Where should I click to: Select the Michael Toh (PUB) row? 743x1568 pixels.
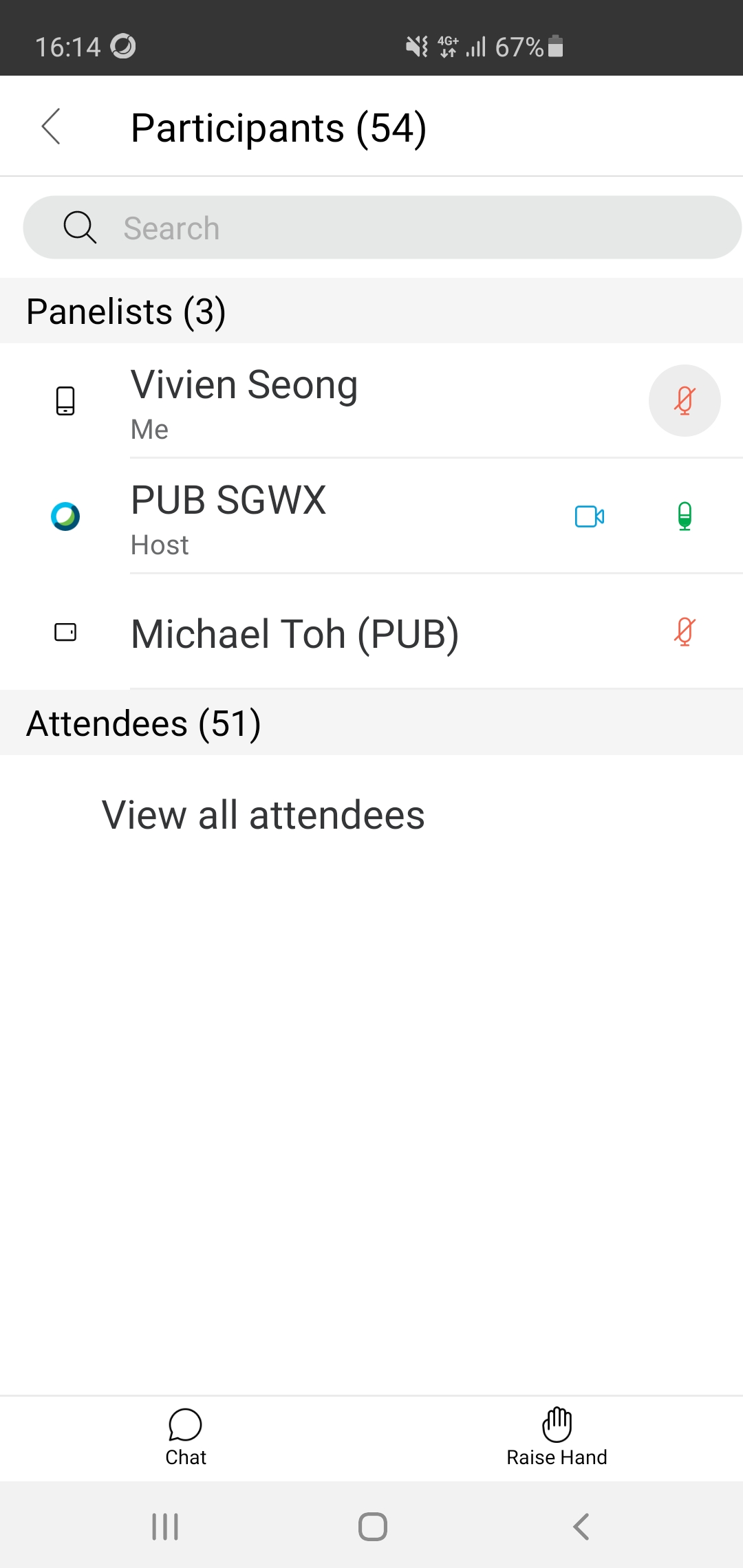(x=371, y=632)
